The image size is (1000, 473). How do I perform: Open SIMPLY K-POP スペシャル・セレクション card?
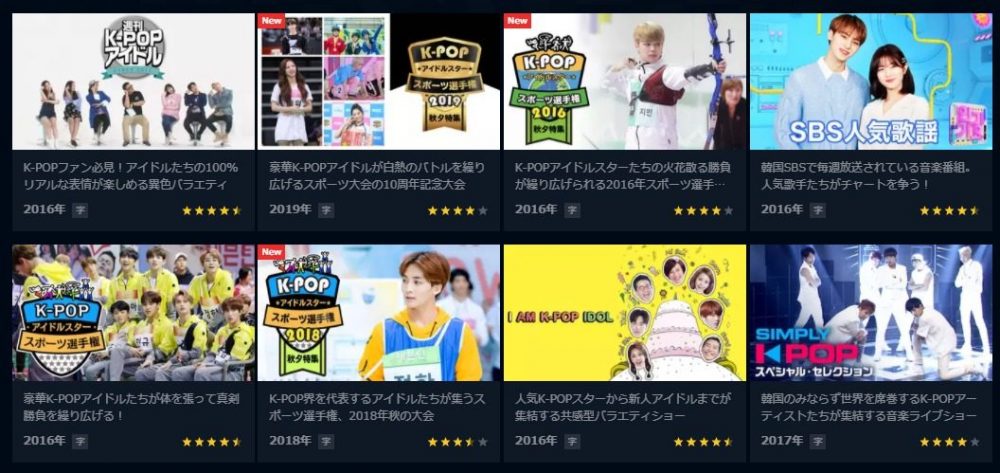coord(870,313)
